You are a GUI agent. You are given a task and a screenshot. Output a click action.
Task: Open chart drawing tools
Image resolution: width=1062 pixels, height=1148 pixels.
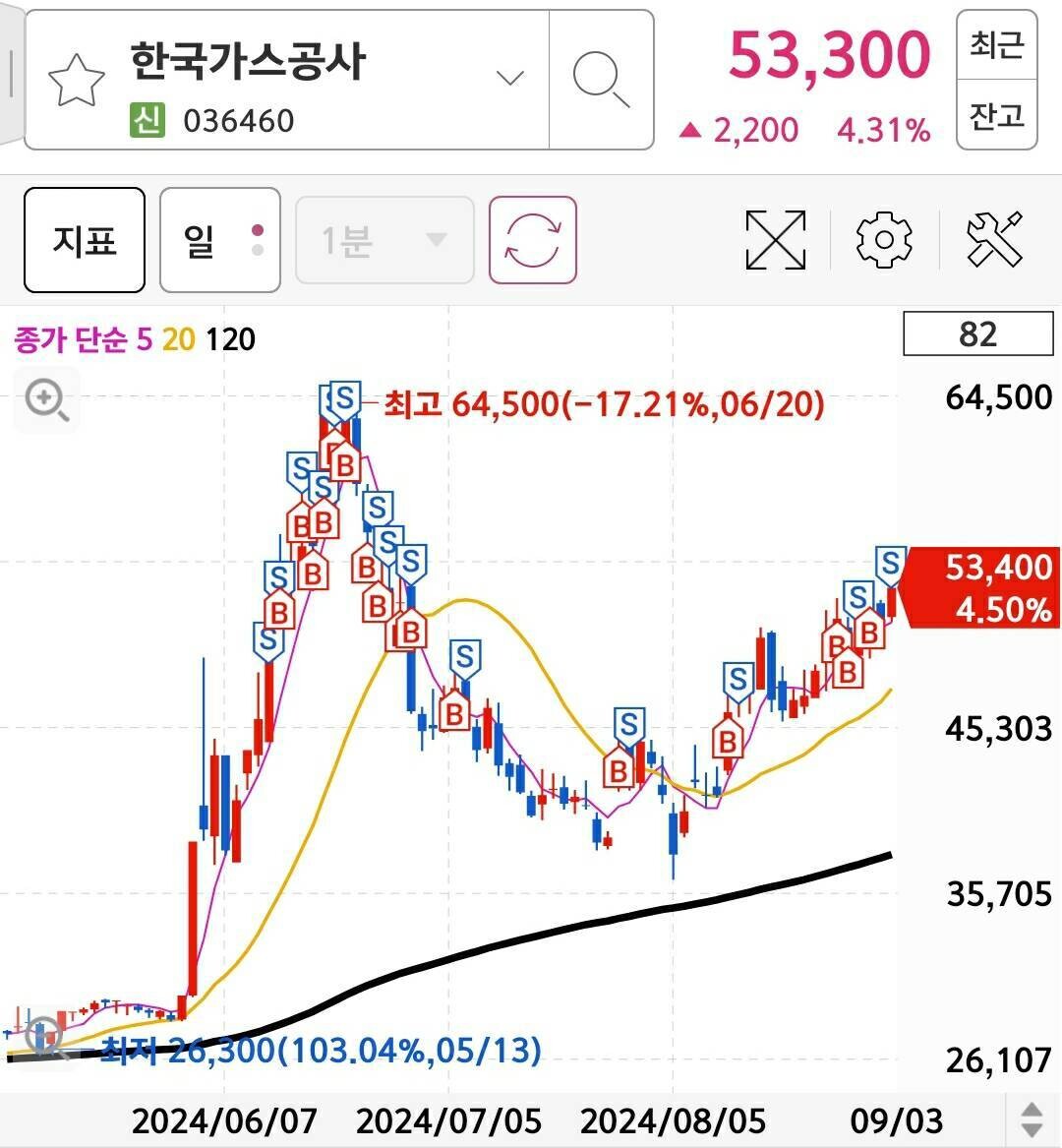pyautogui.click(x=994, y=239)
